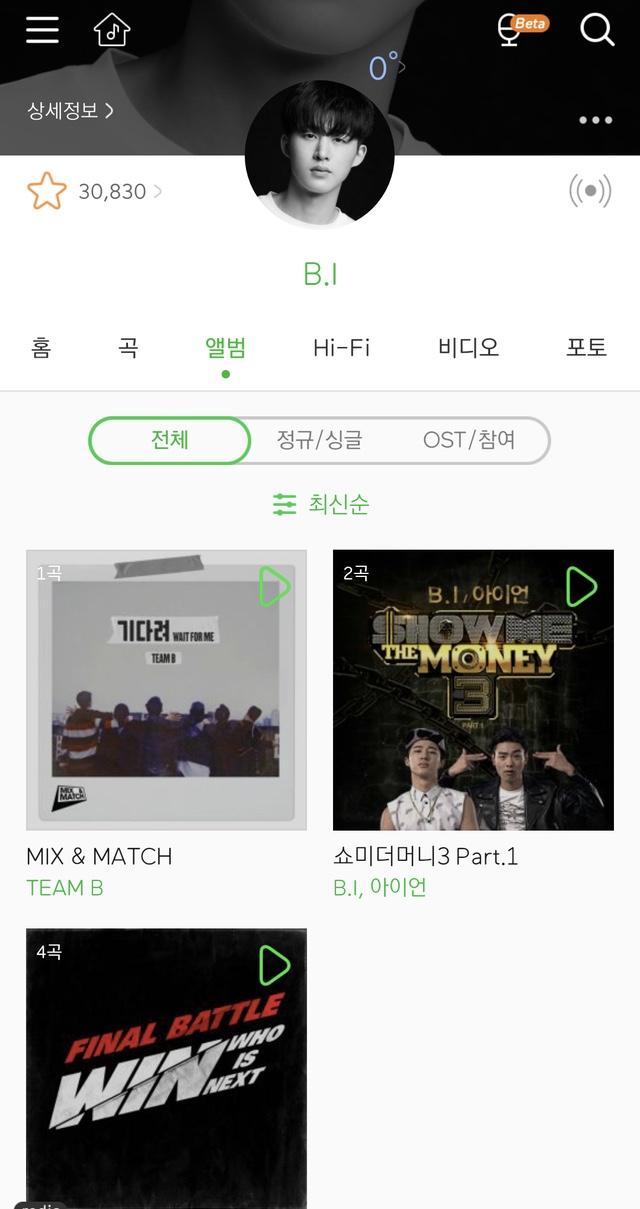
Task: Switch to the 홈 tab
Action: [x=41, y=347]
